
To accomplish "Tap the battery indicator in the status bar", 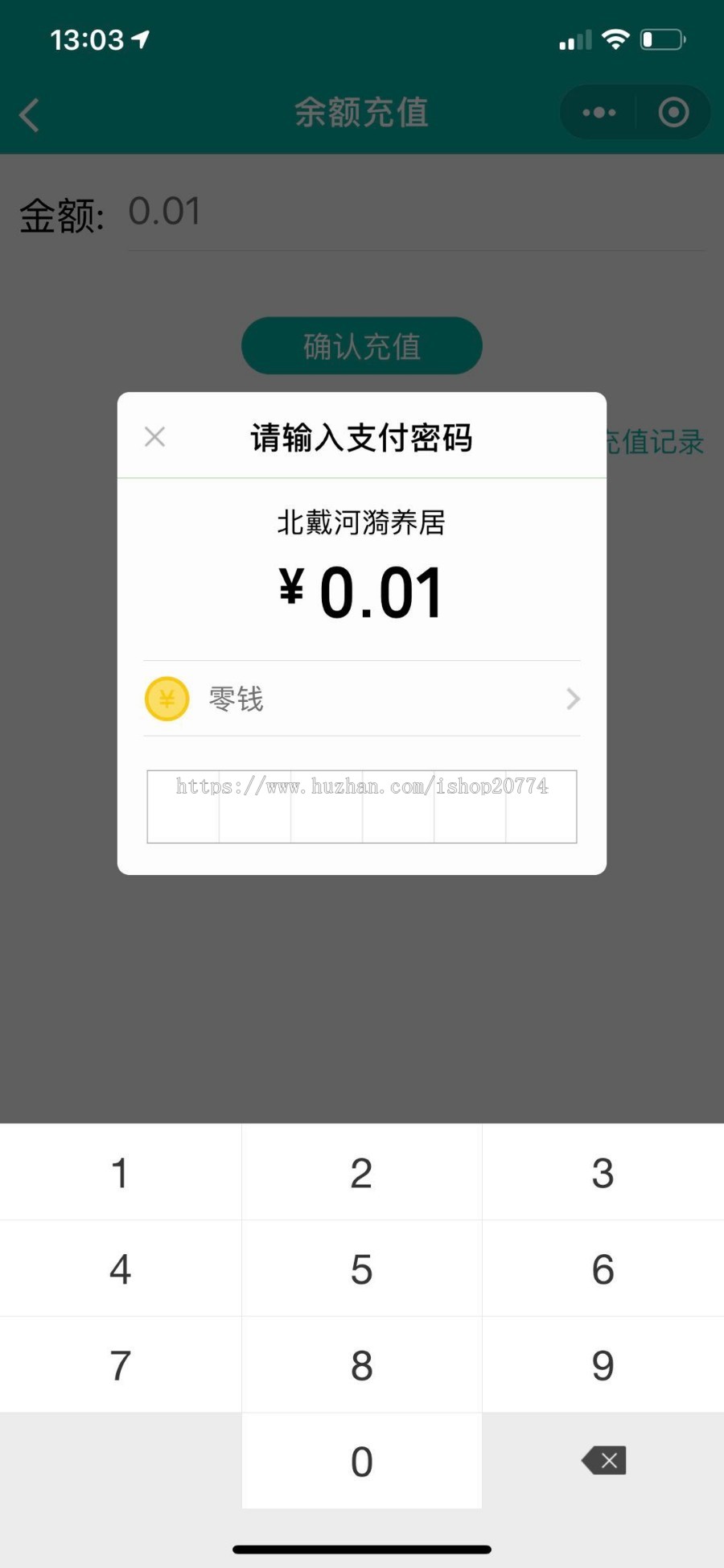I will [661, 39].
